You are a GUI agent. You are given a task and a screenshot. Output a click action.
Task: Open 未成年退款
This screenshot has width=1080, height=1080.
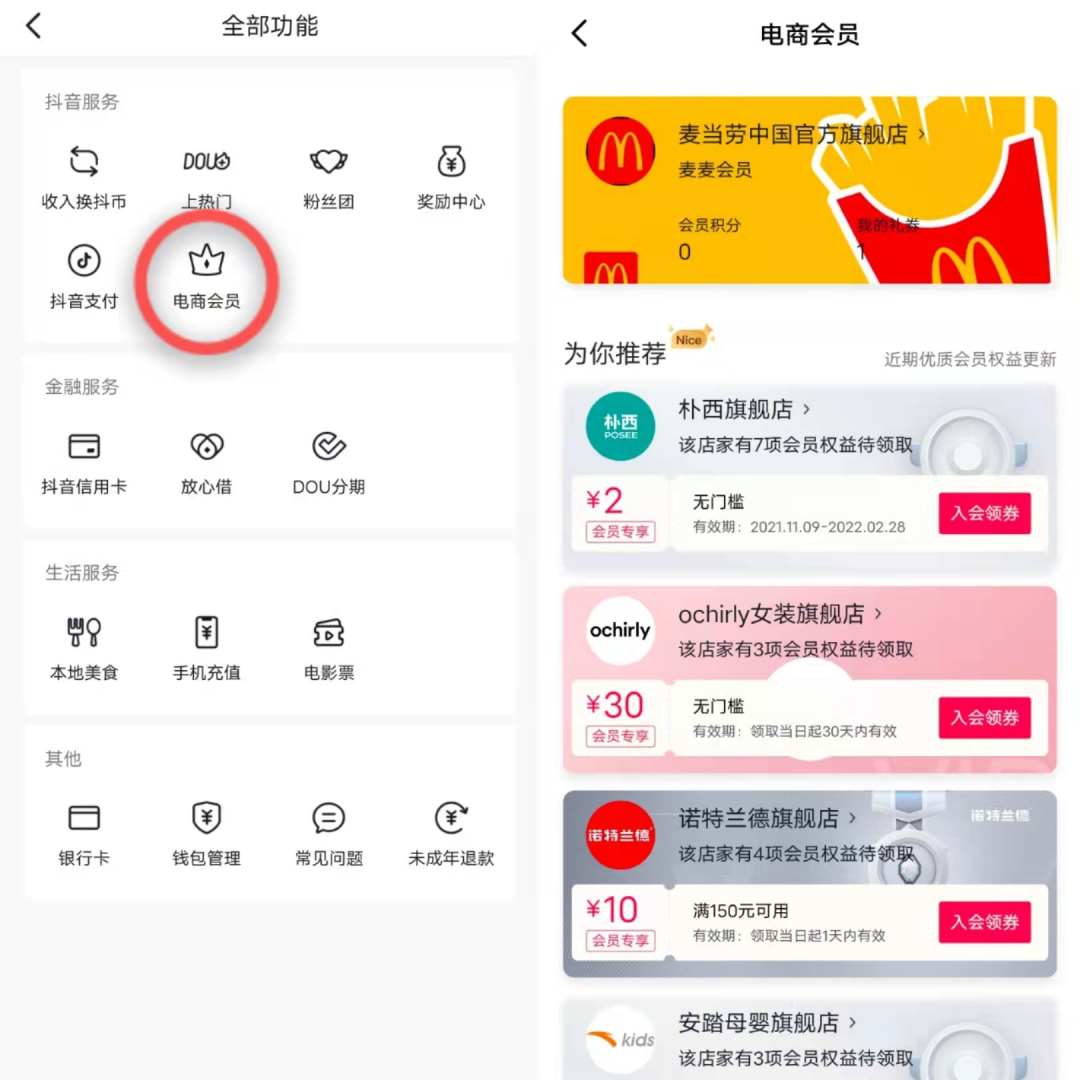(451, 833)
